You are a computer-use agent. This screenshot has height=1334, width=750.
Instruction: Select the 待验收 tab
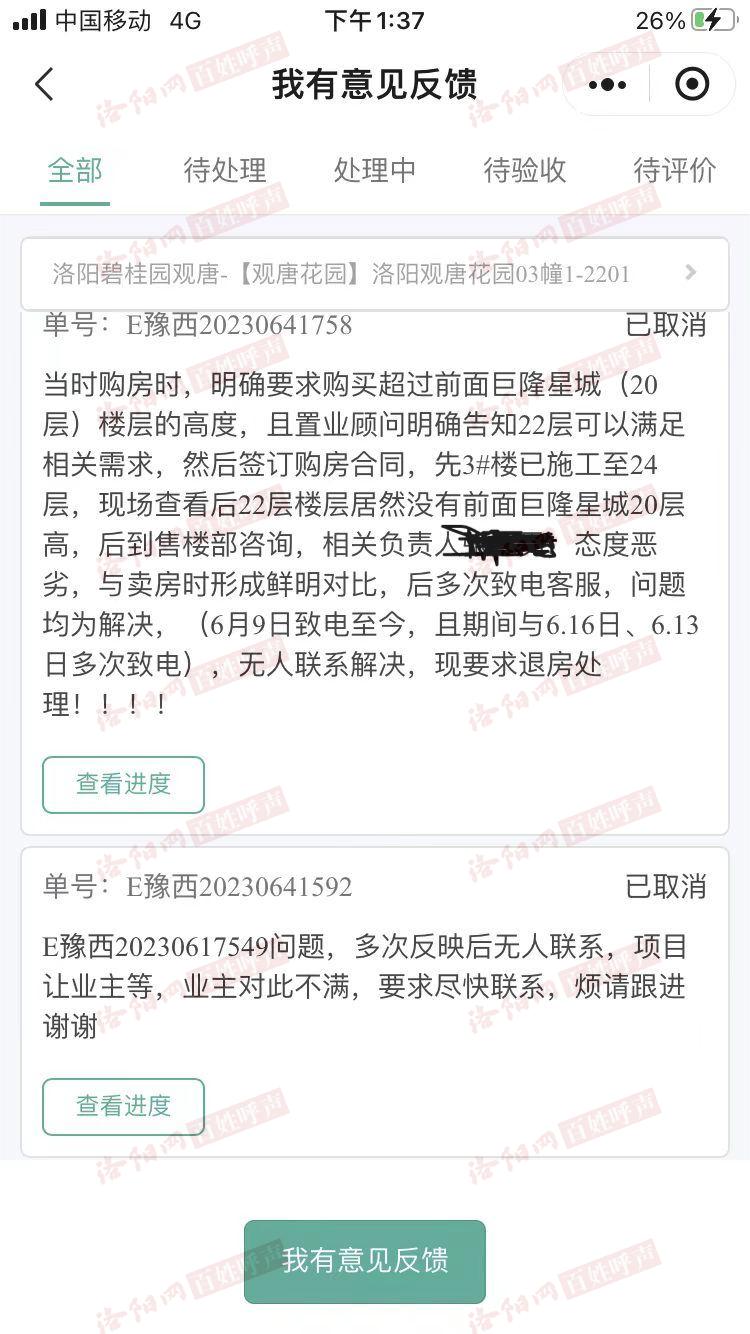tap(525, 170)
